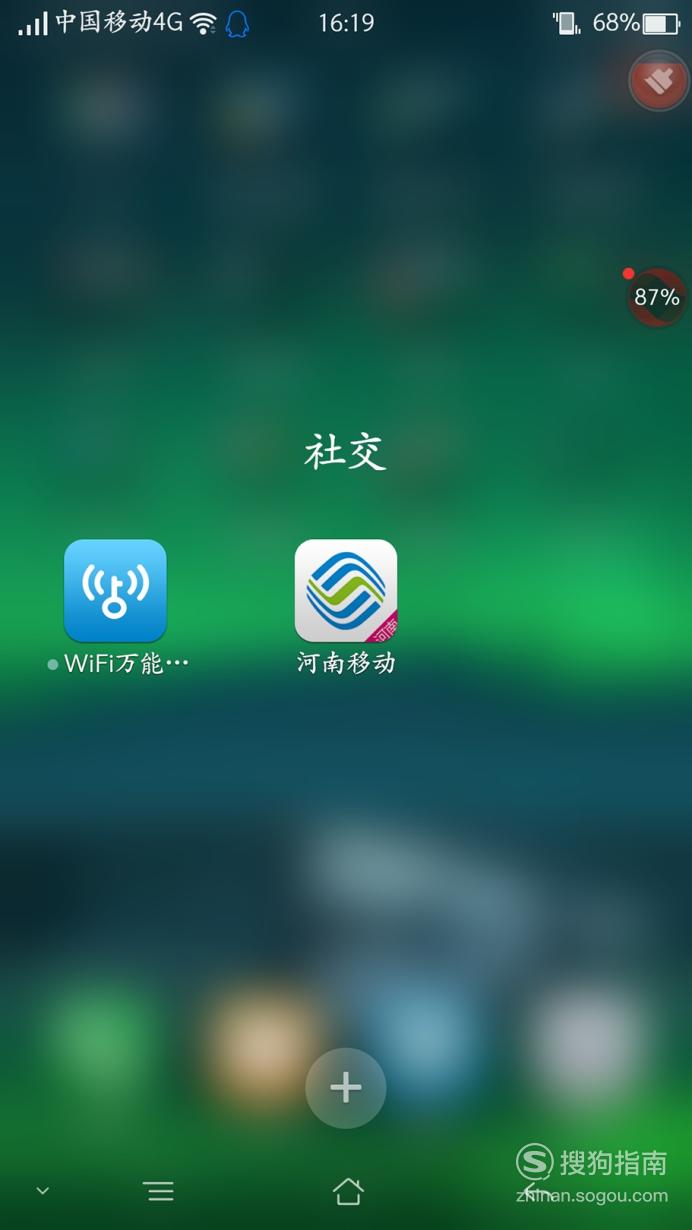Open the WiFi万能钥匙 app
This screenshot has height=1230, width=692.
[115, 590]
